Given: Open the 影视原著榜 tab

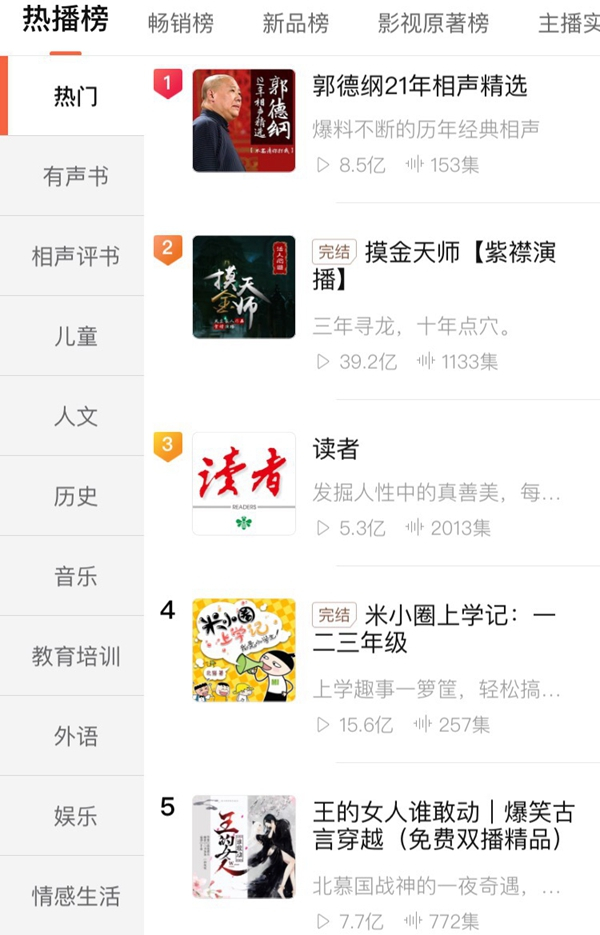Looking at the screenshot, I should (433, 24).
